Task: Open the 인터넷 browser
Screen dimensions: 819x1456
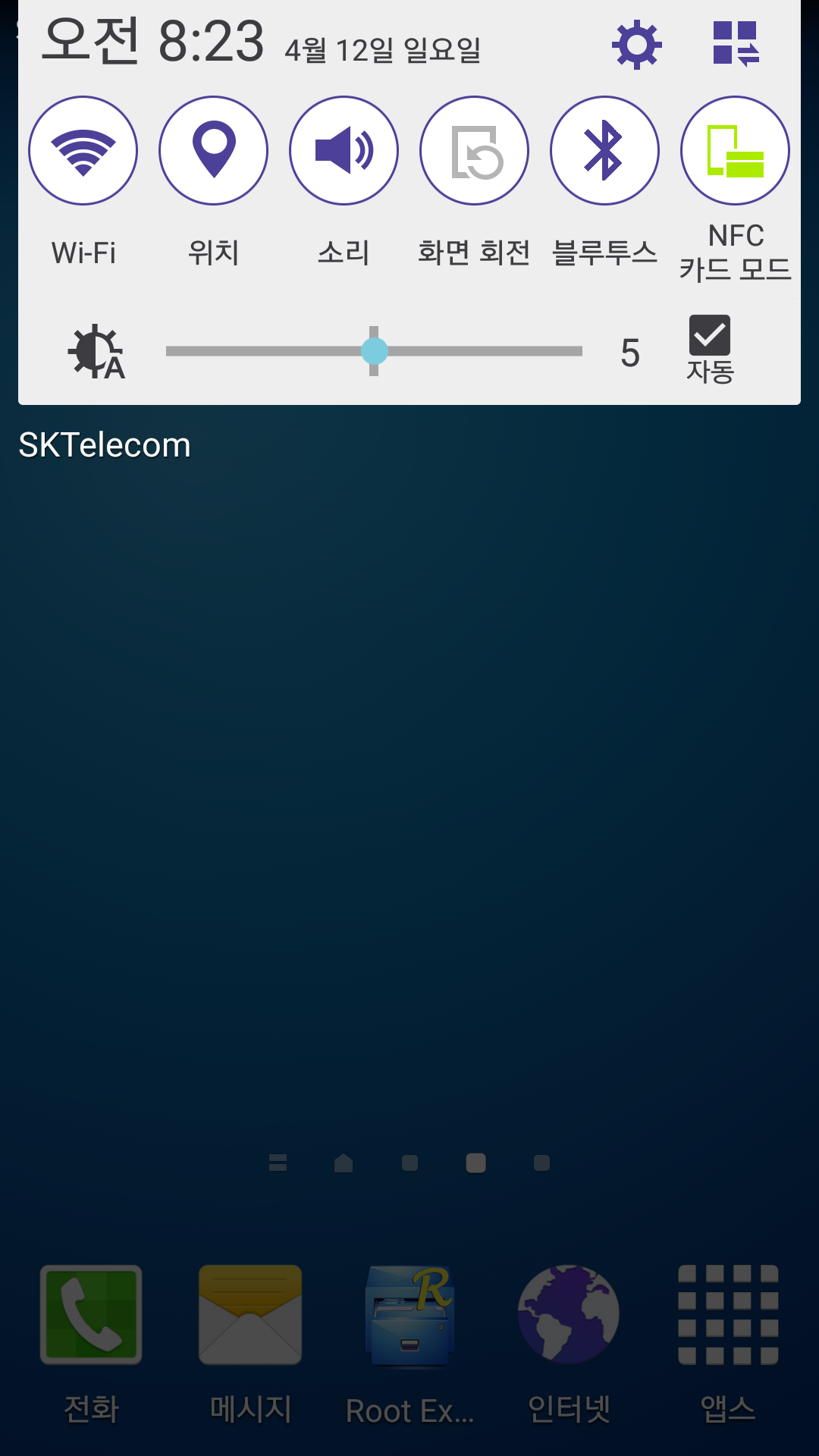Action: tap(569, 1315)
